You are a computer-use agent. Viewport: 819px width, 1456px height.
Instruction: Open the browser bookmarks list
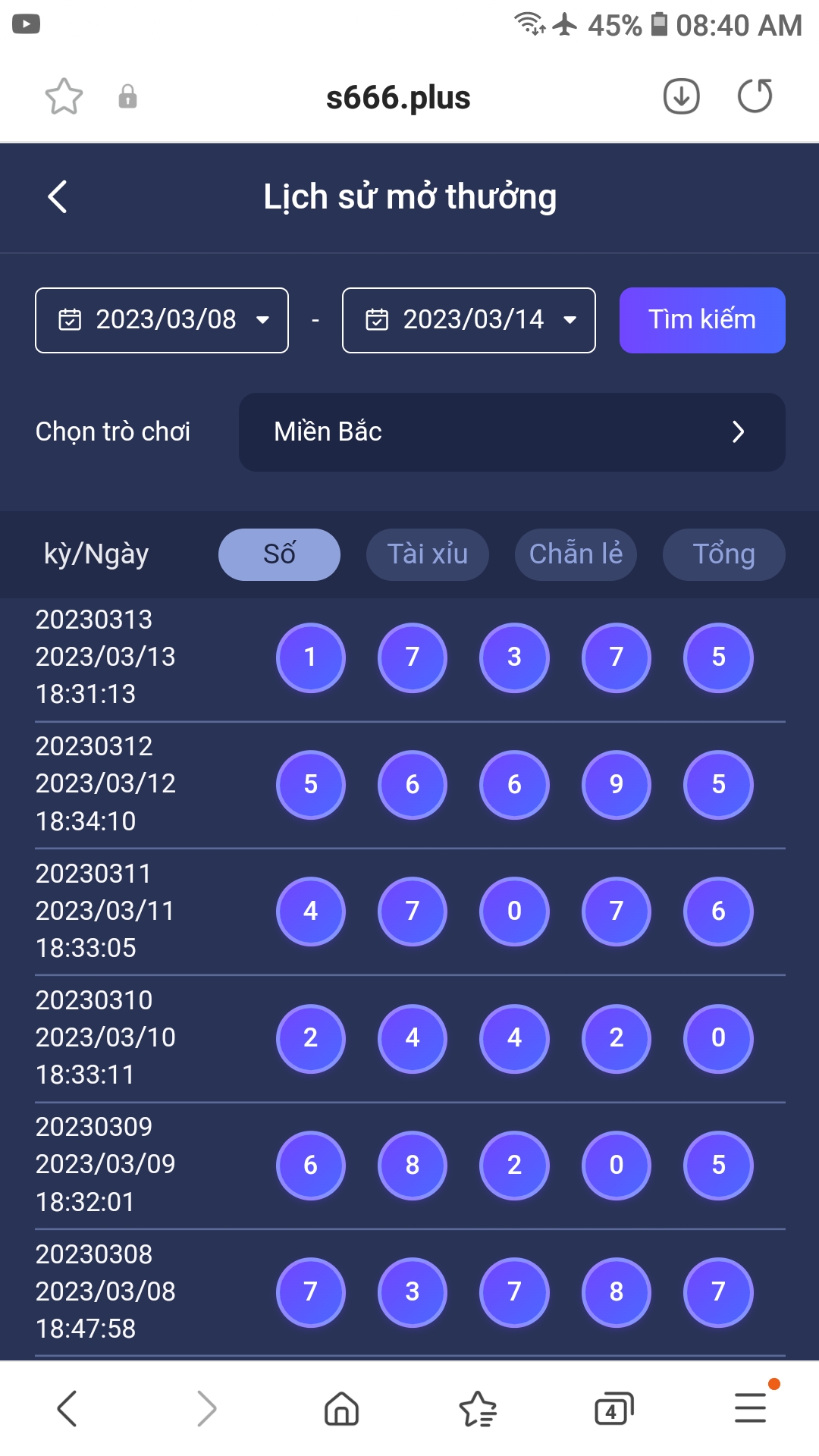pyautogui.click(x=478, y=1410)
